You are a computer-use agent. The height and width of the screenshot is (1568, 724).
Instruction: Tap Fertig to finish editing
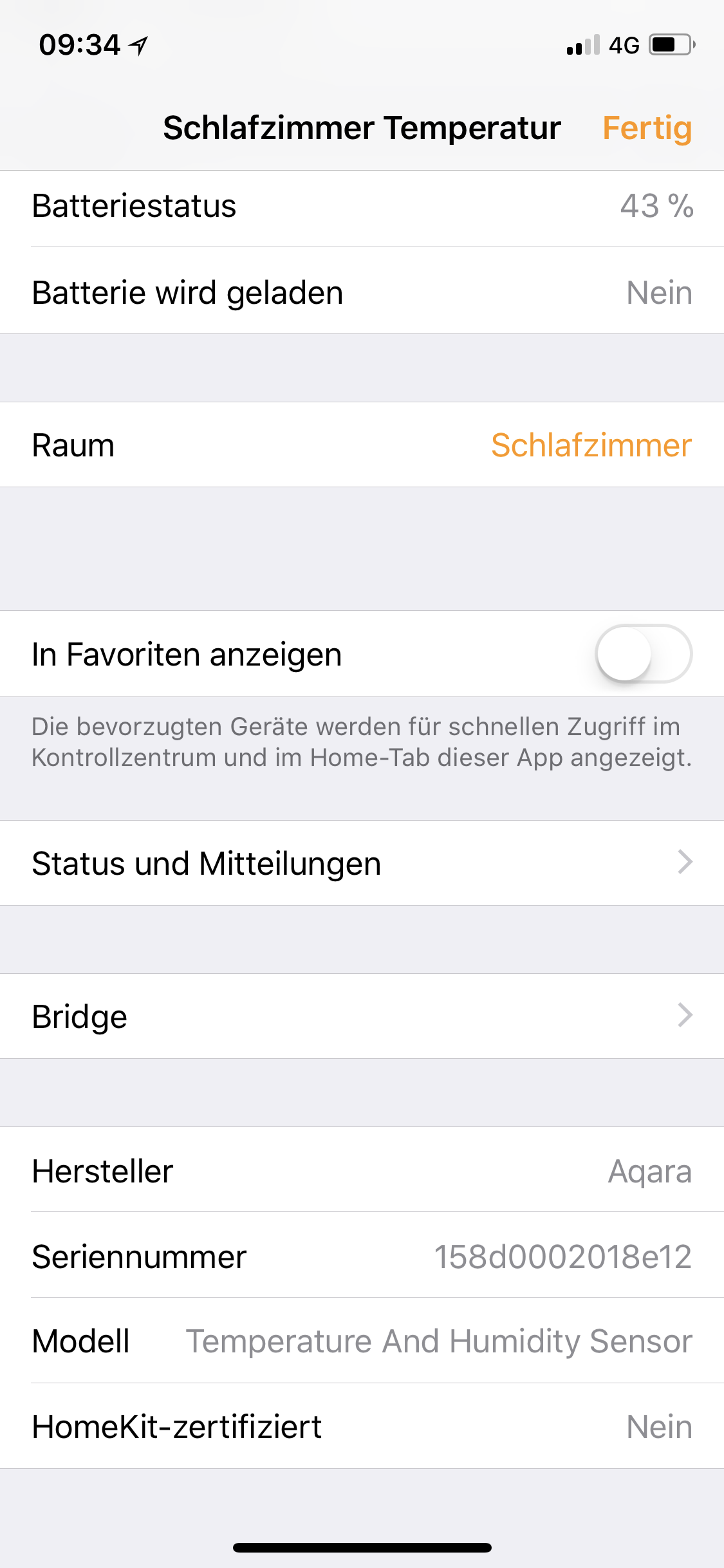click(x=646, y=128)
